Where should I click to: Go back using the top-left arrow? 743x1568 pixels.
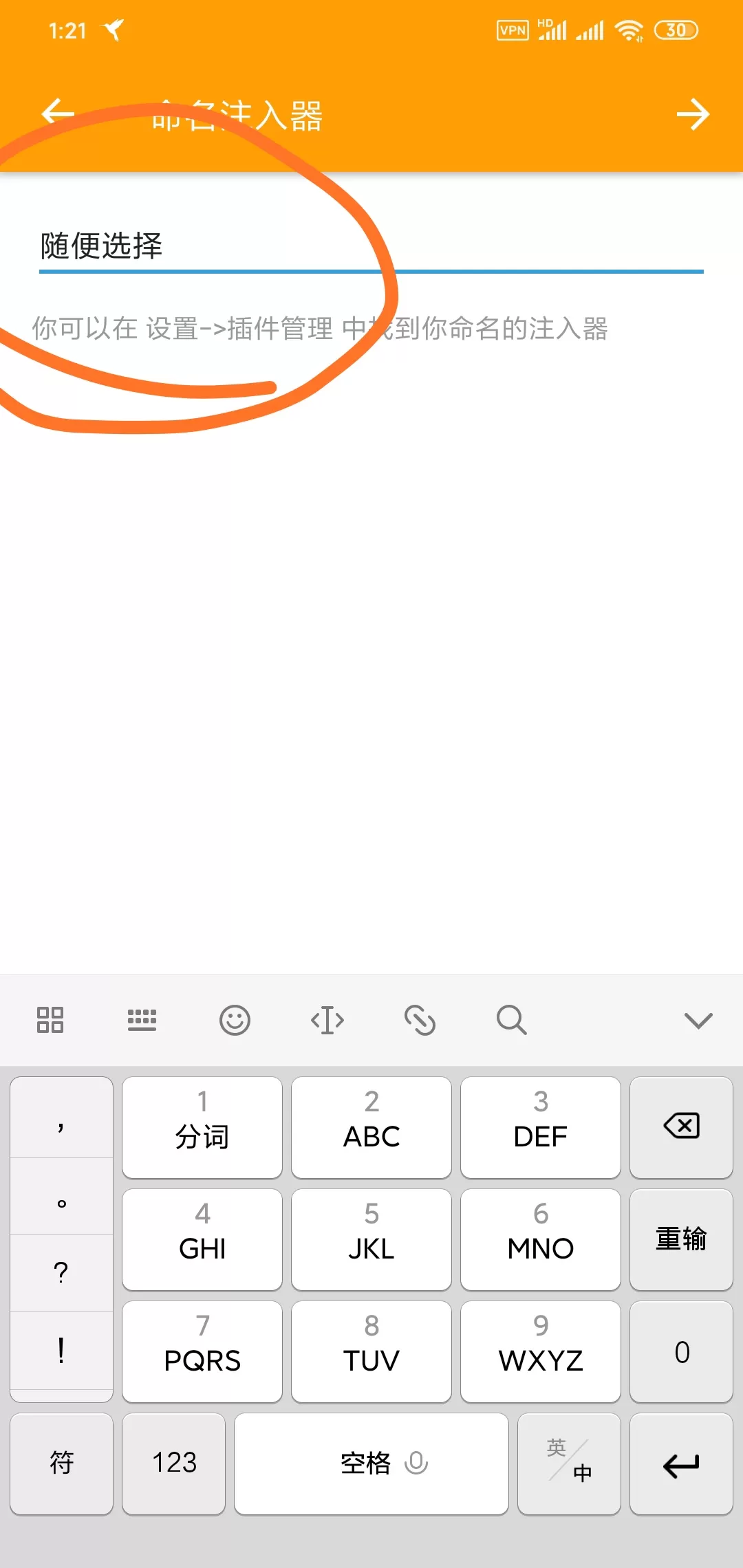(58, 113)
